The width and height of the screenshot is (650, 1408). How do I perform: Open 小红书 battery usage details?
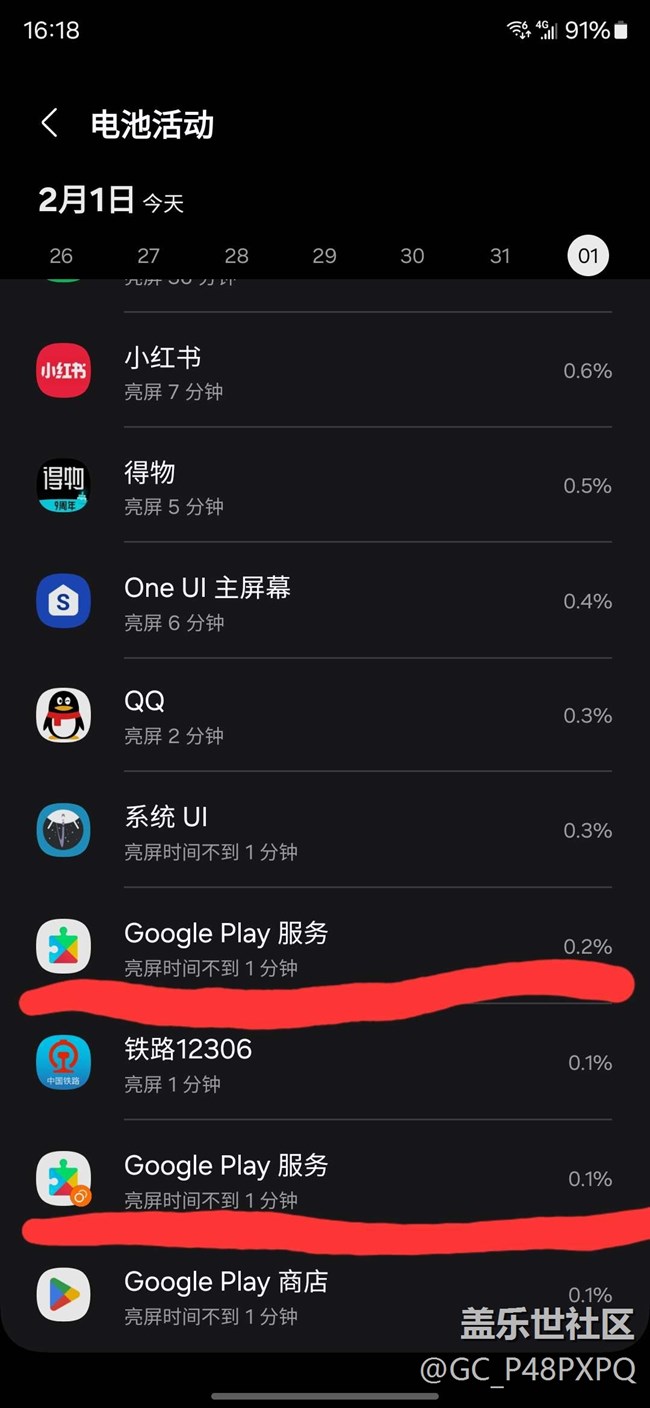click(325, 372)
